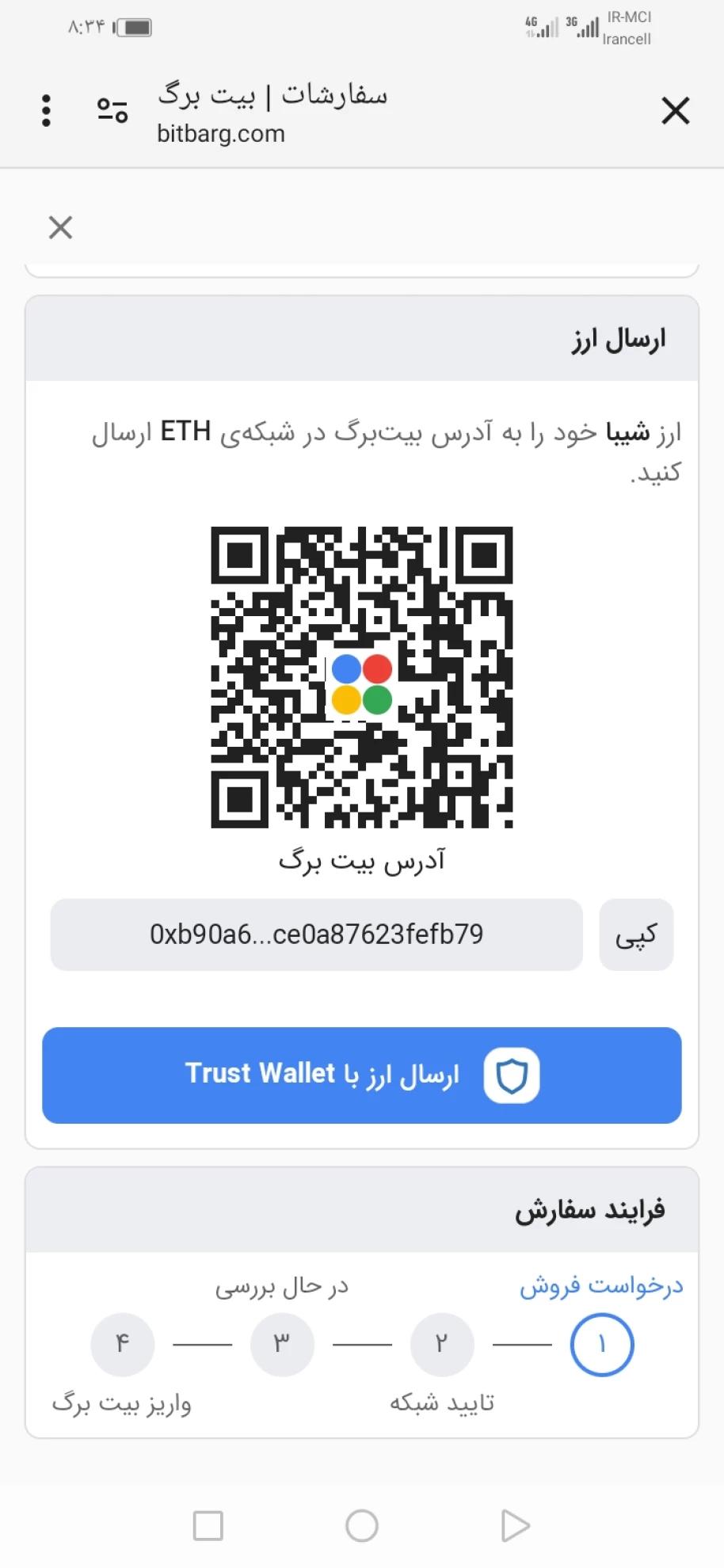Tap the wallet address field 0xb90a6…

pyautogui.click(x=317, y=934)
